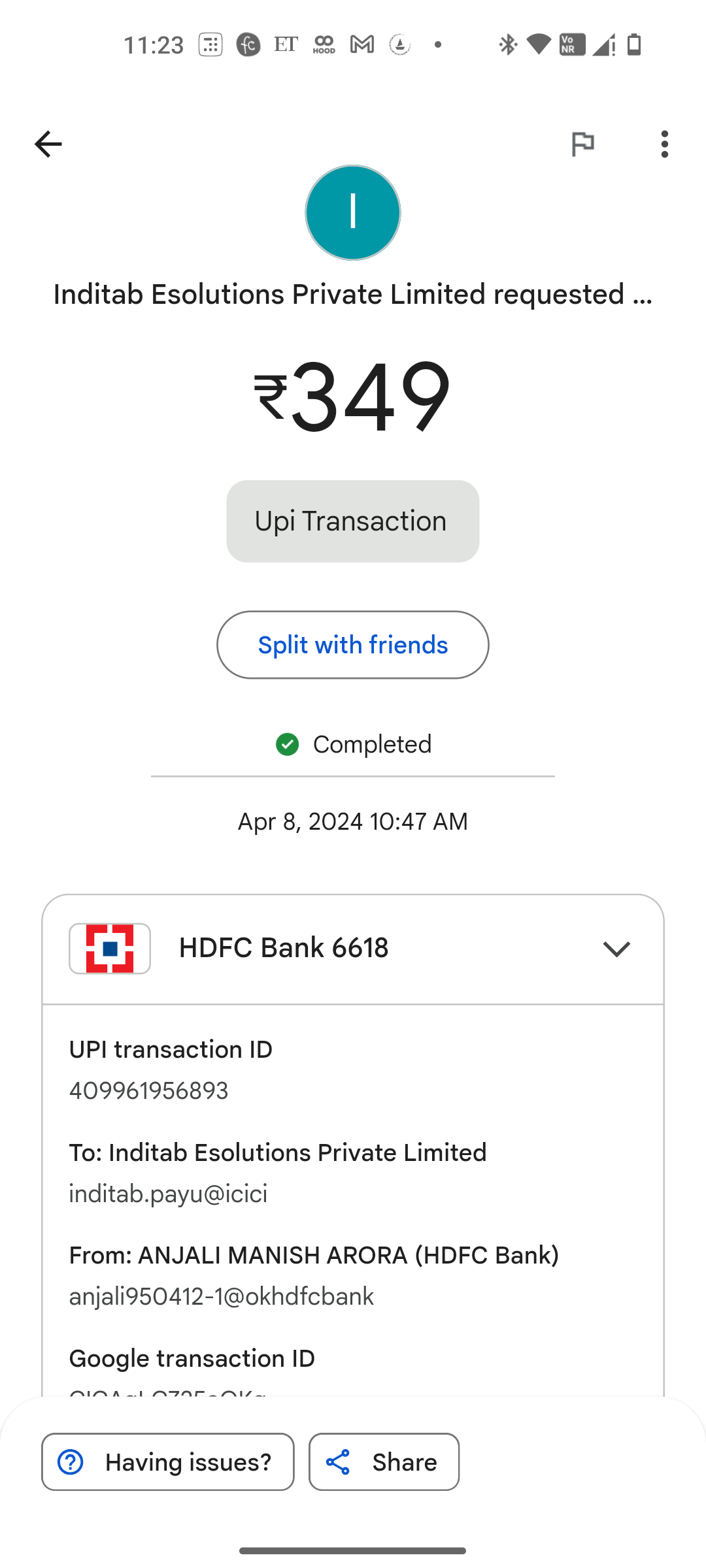Go back to the previous screen
This screenshot has height=1568, width=706.
(48, 144)
